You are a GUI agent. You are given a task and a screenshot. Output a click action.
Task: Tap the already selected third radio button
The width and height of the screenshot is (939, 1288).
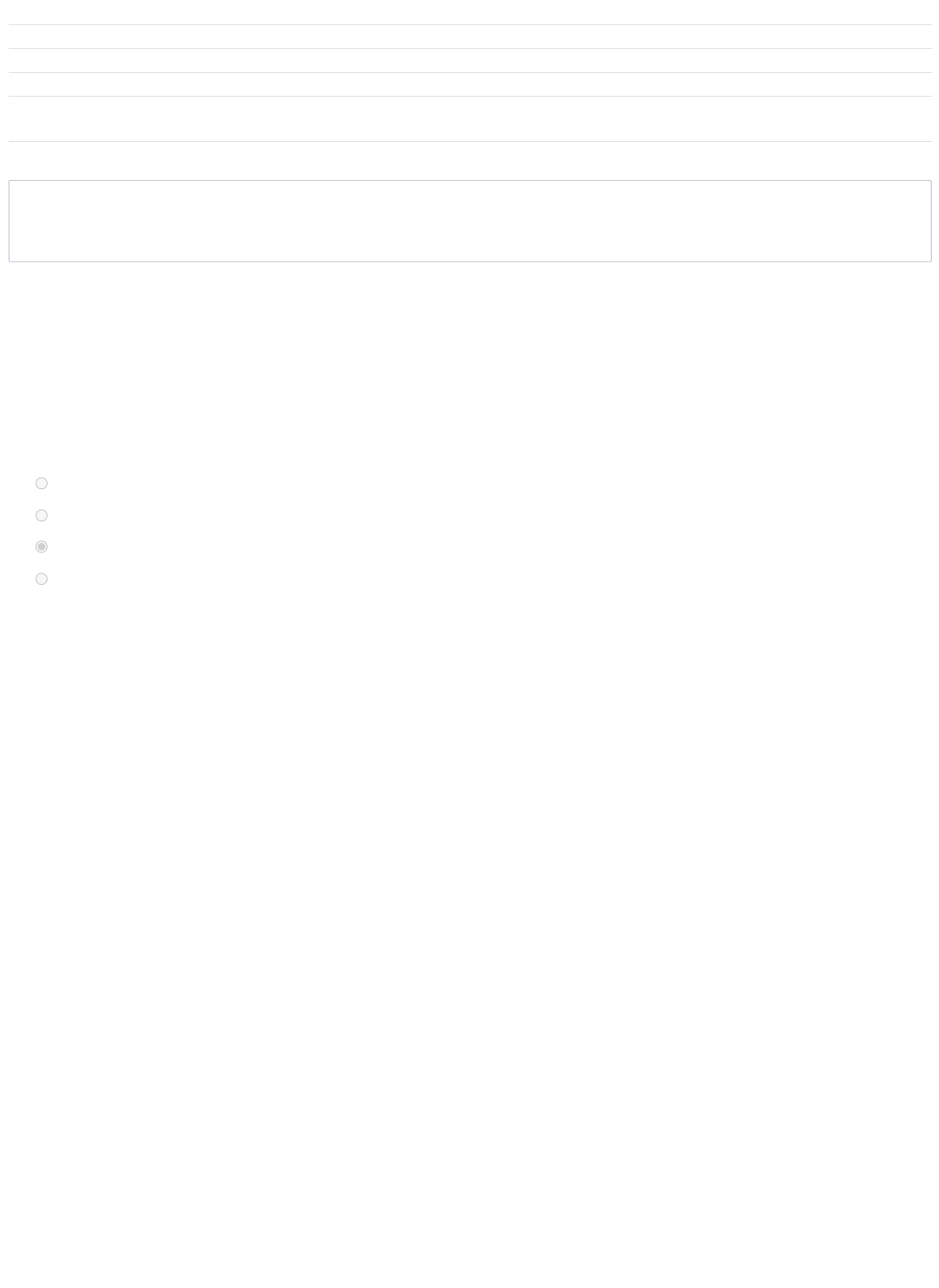point(41,547)
